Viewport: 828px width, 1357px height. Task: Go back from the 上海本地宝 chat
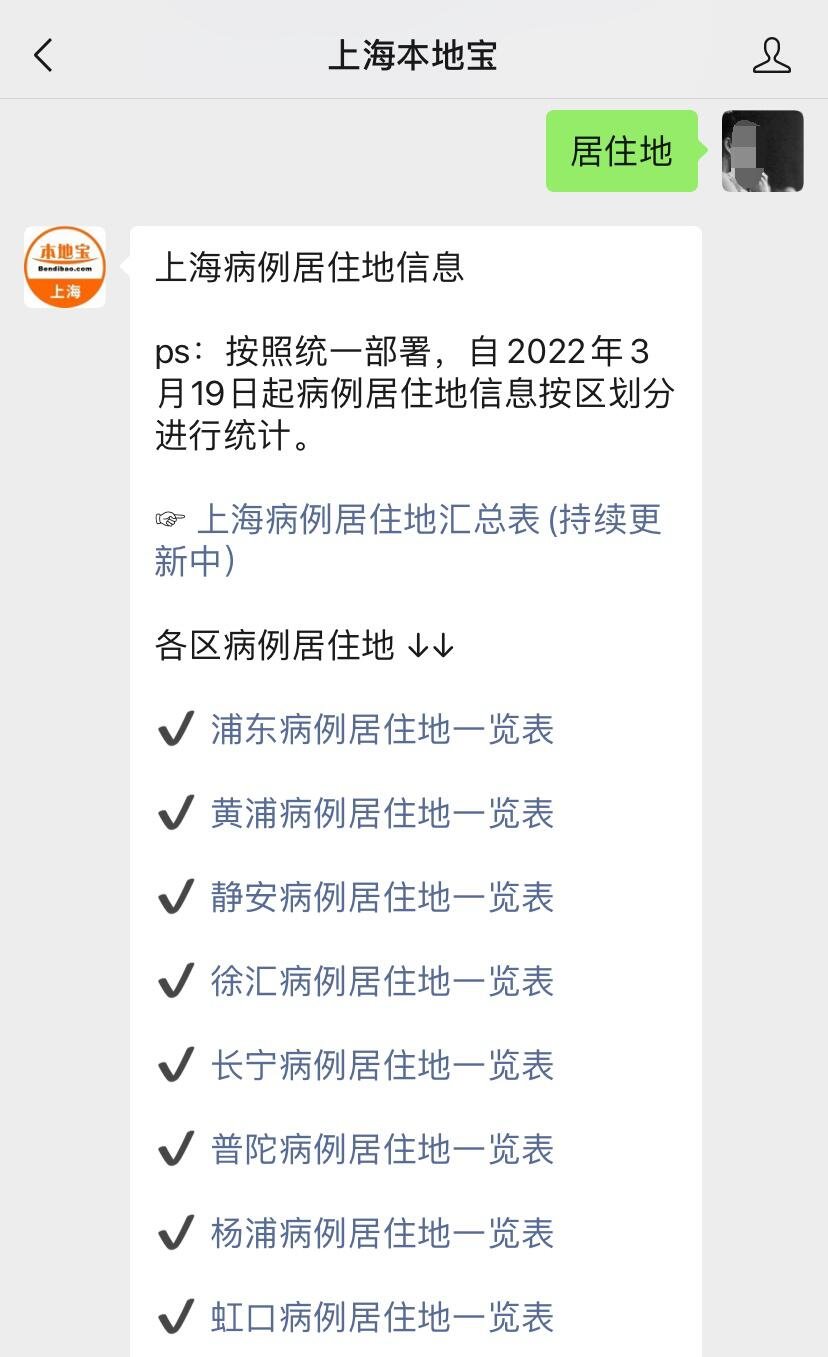[x=43, y=56]
